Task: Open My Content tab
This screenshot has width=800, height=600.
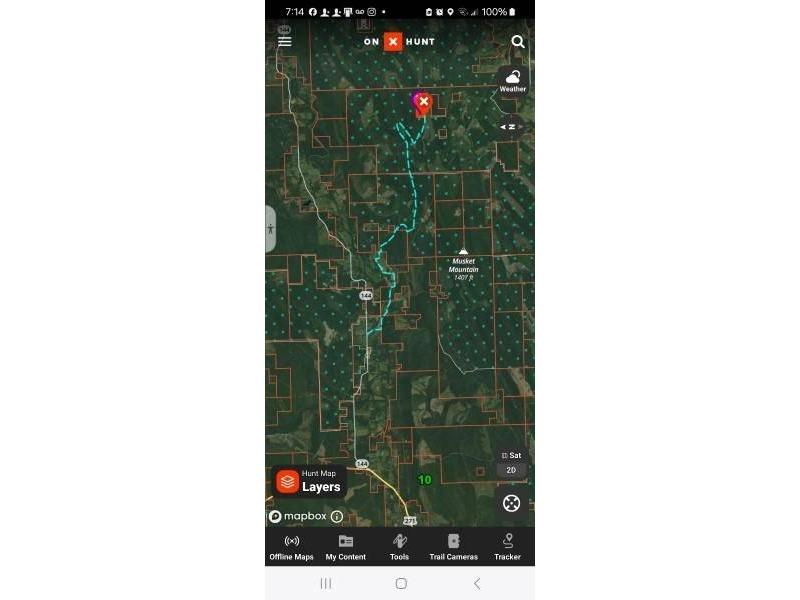Action: tap(345, 547)
